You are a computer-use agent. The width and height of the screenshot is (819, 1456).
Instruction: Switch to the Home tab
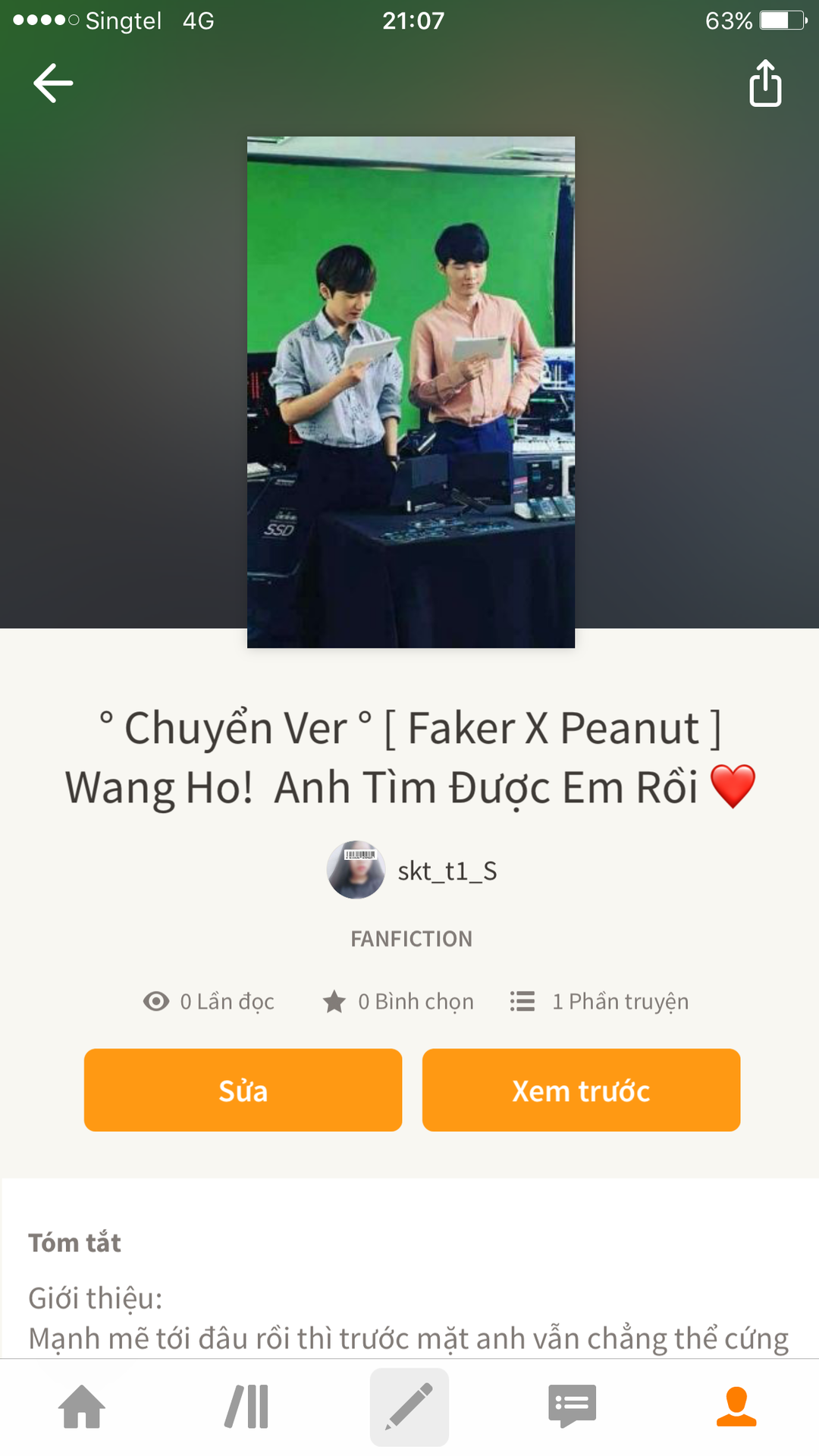[82, 1407]
